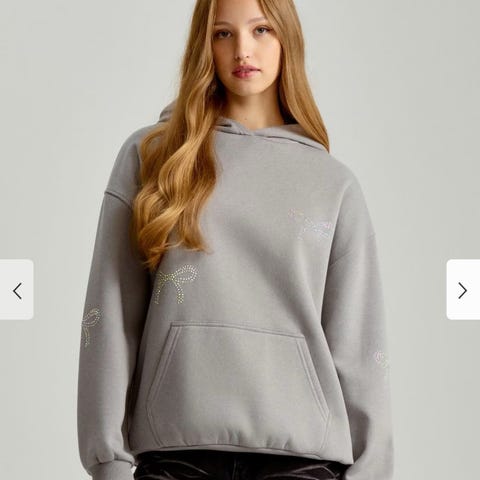Show the next product image

pos(463,290)
